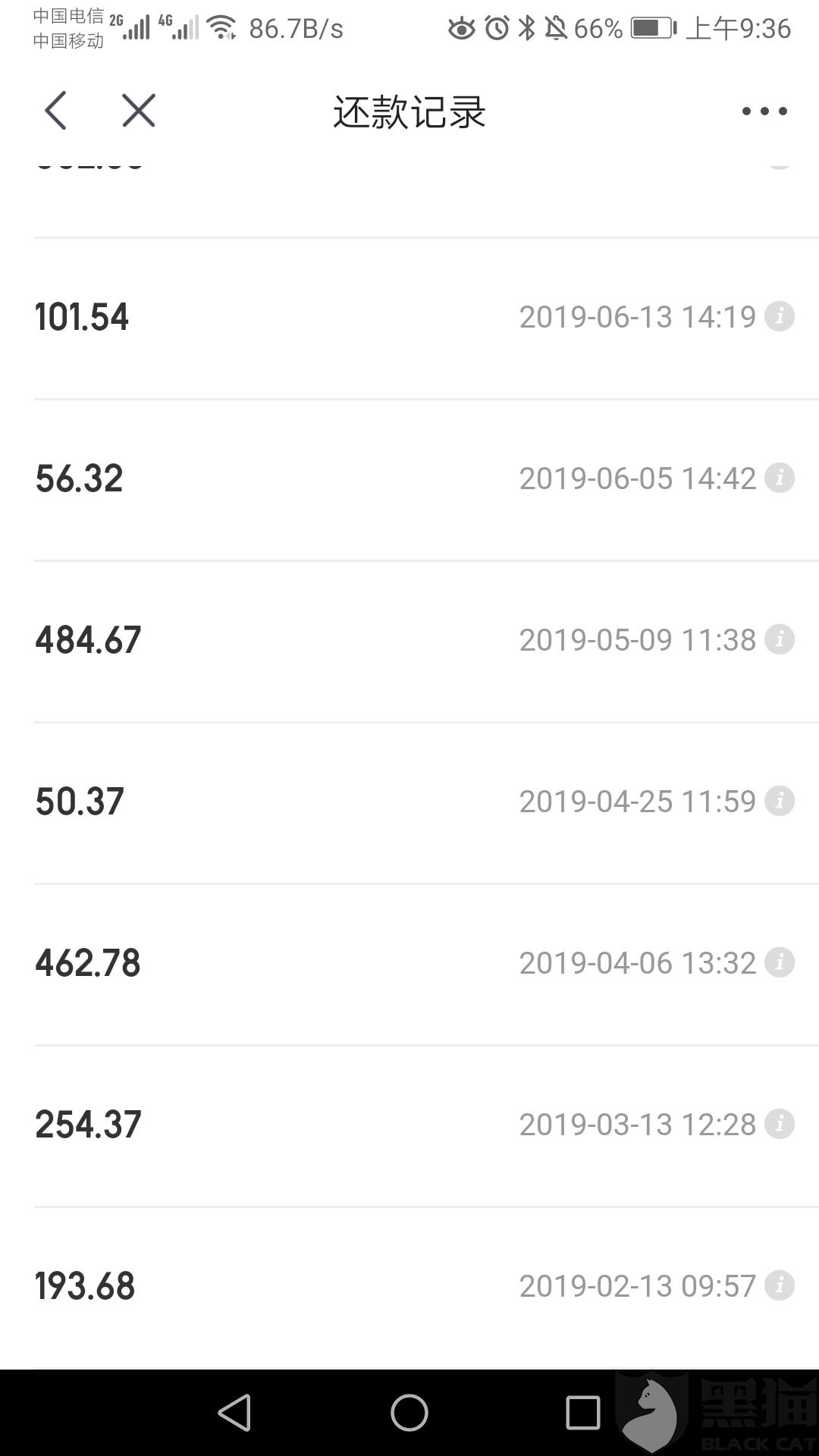This screenshot has width=819, height=1456.
Task: Tap the system home button
Action: [x=409, y=1413]
